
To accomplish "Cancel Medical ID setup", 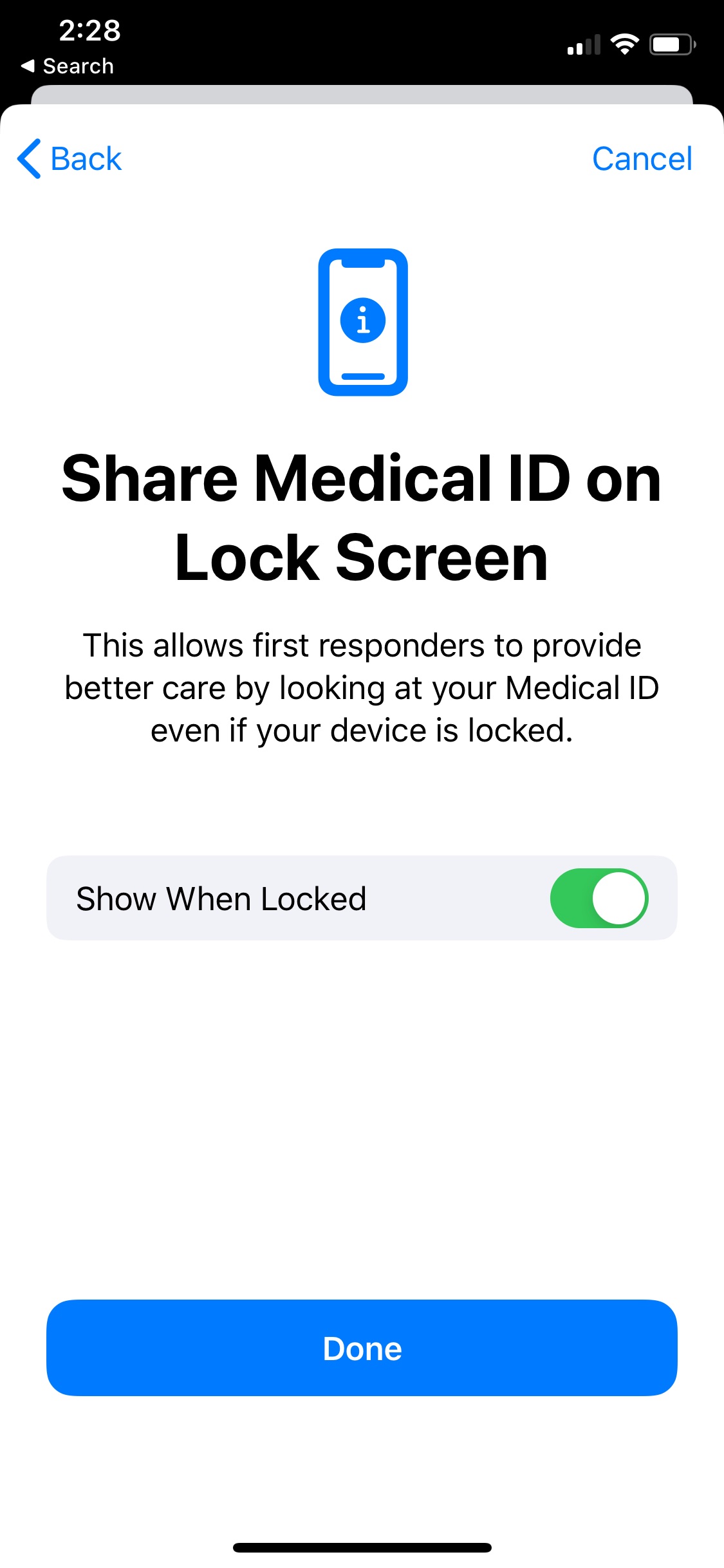I will [x=642, y=159].
